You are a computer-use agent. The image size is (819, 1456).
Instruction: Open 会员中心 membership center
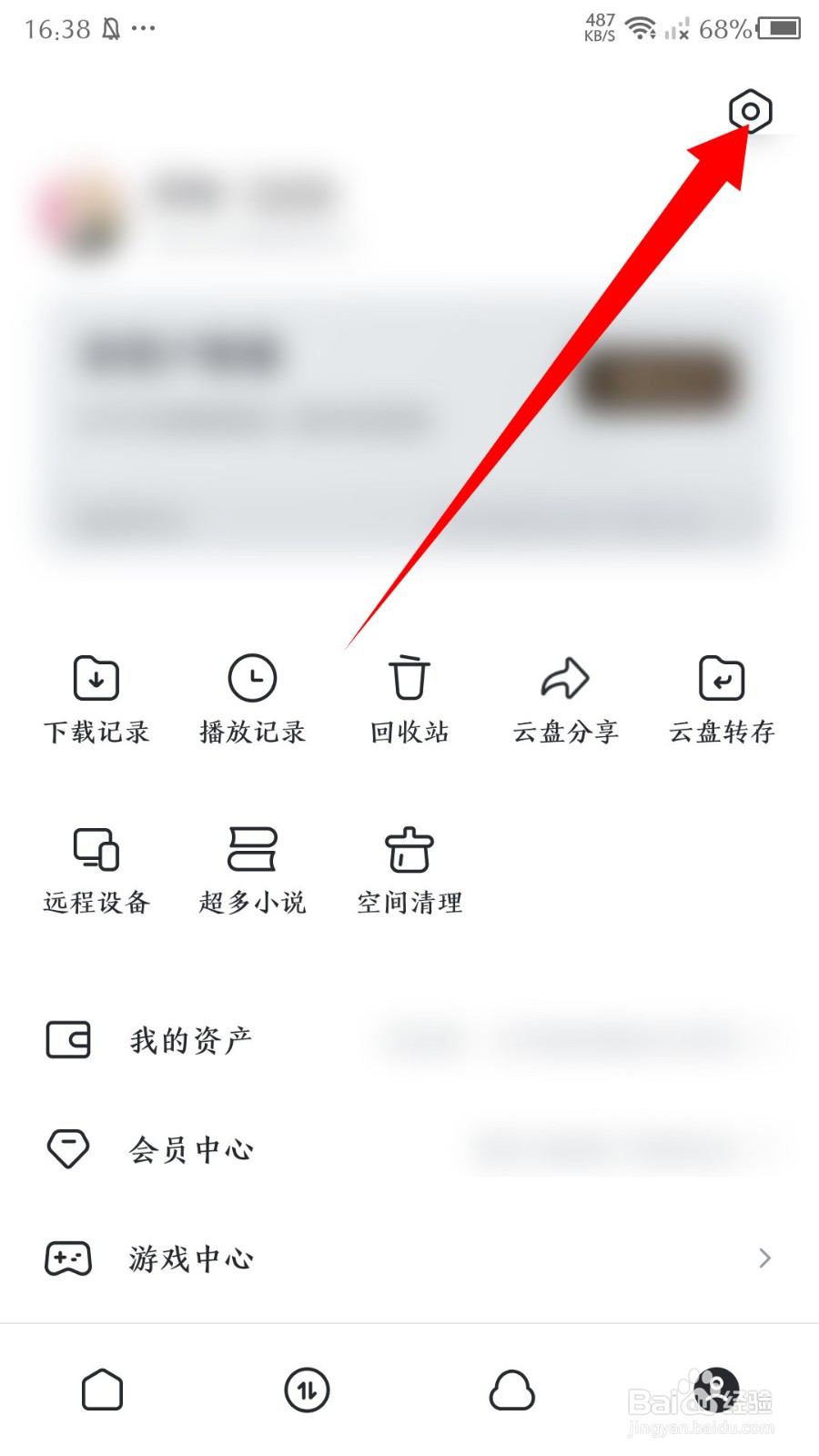[x=190, y=1149]
